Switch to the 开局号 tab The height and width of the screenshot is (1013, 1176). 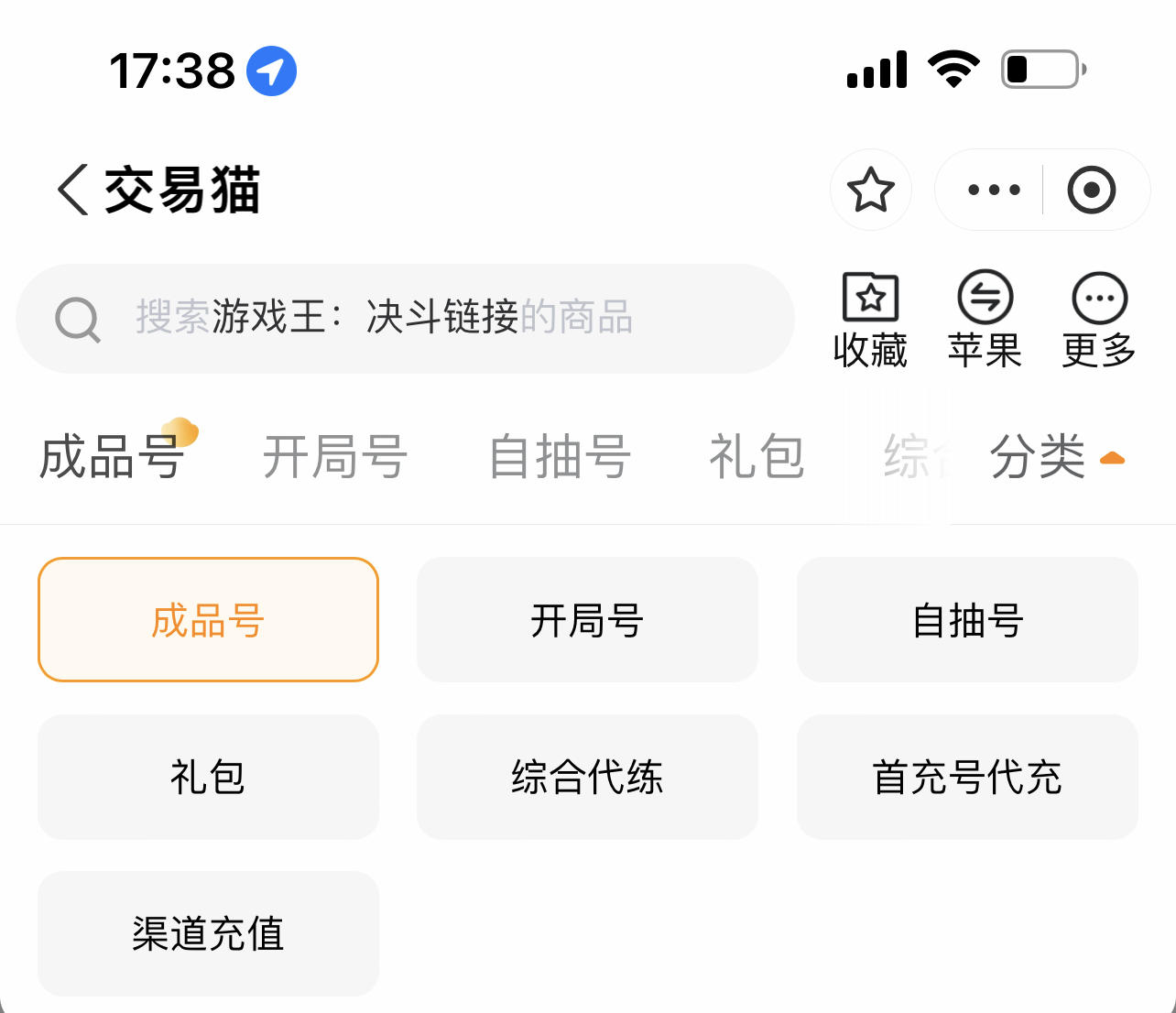(335, 456)
